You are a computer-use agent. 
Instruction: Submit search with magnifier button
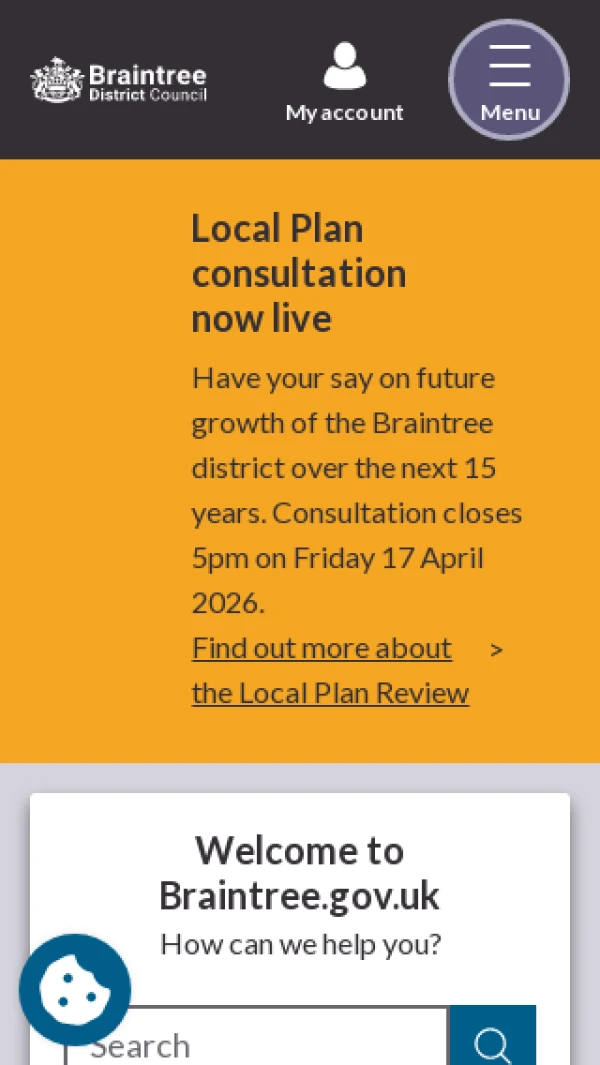[x=493, y=1041]
